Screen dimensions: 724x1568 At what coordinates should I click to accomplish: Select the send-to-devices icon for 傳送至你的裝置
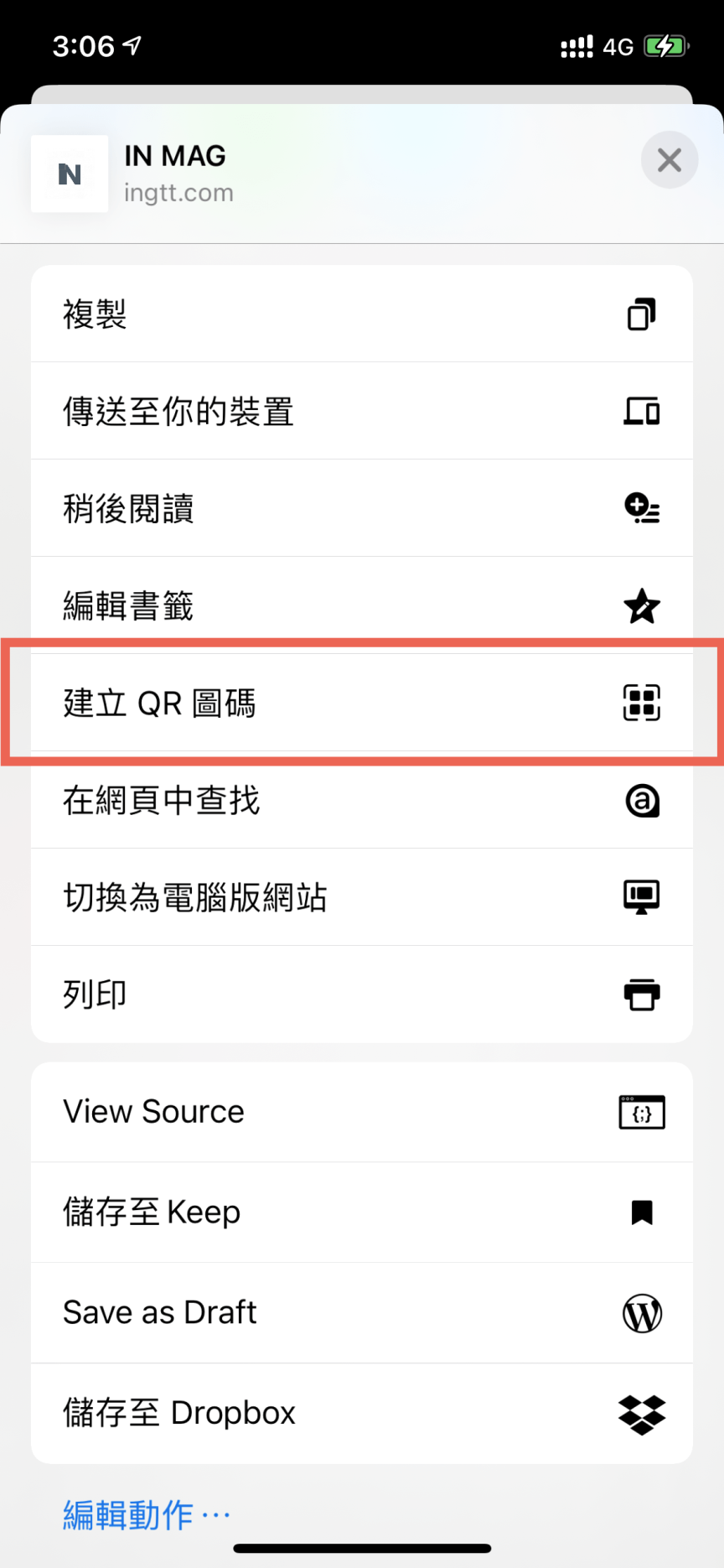(642, 412)
